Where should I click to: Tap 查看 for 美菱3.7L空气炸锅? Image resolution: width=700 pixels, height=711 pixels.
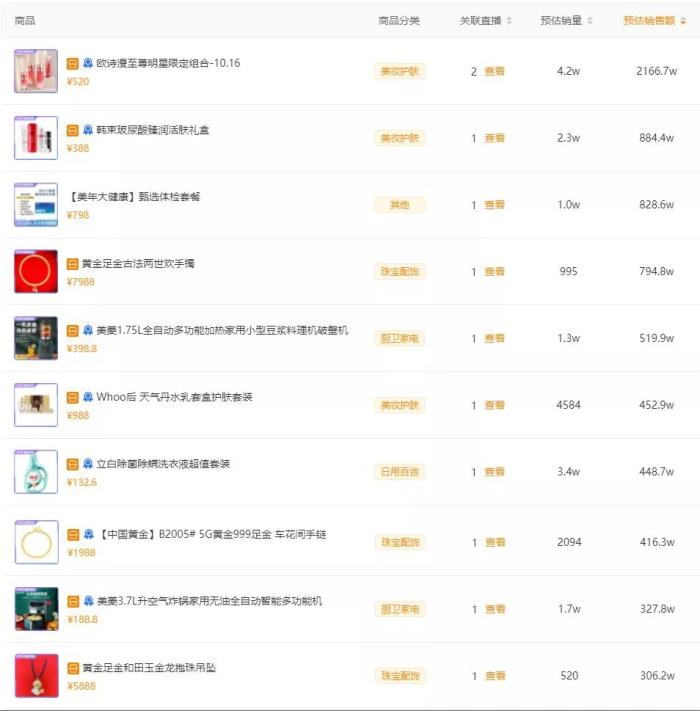pyautogui.click(x=494, y=609)
